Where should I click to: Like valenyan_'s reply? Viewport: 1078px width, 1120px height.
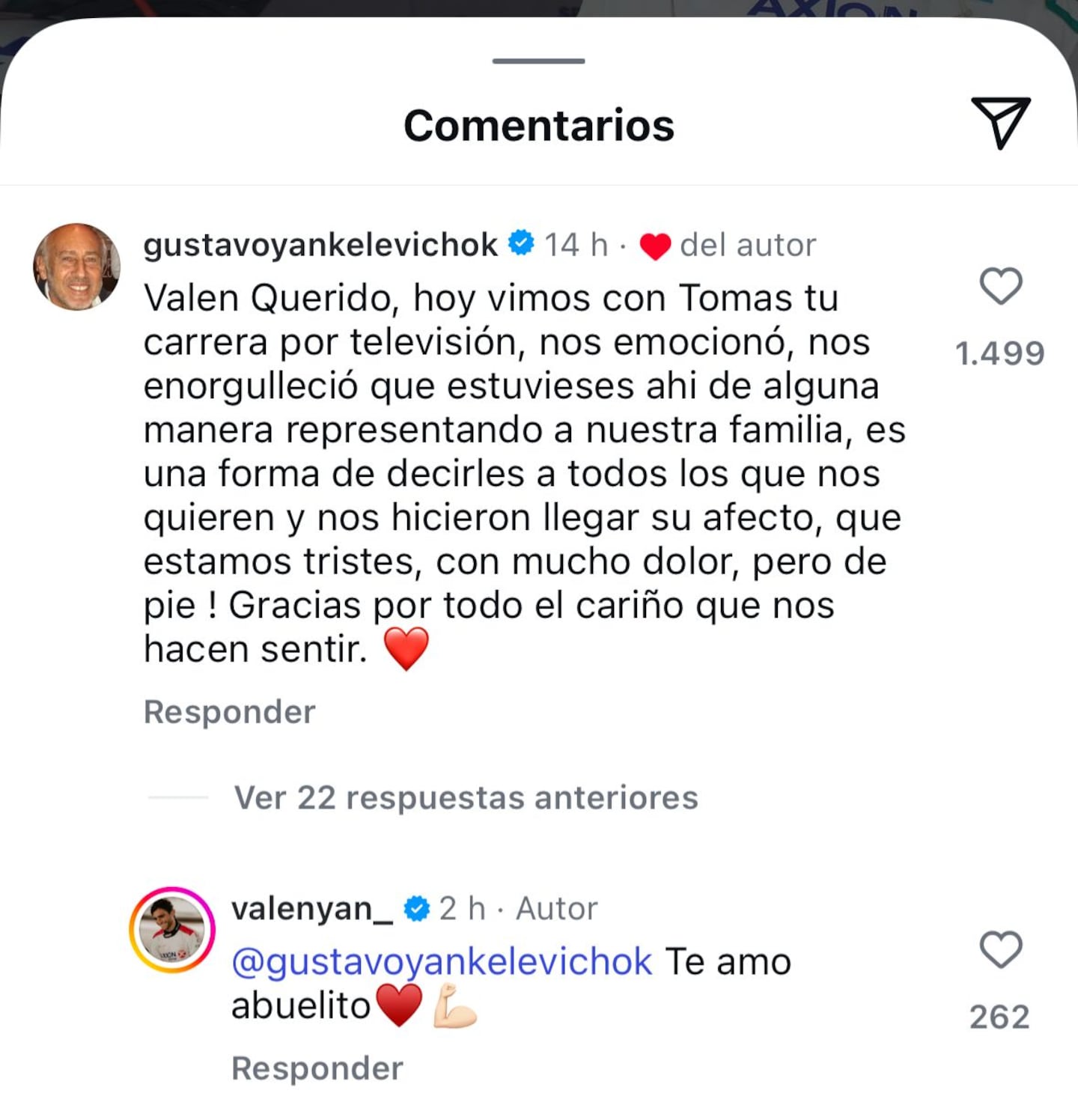click(x=1001, y=949)
